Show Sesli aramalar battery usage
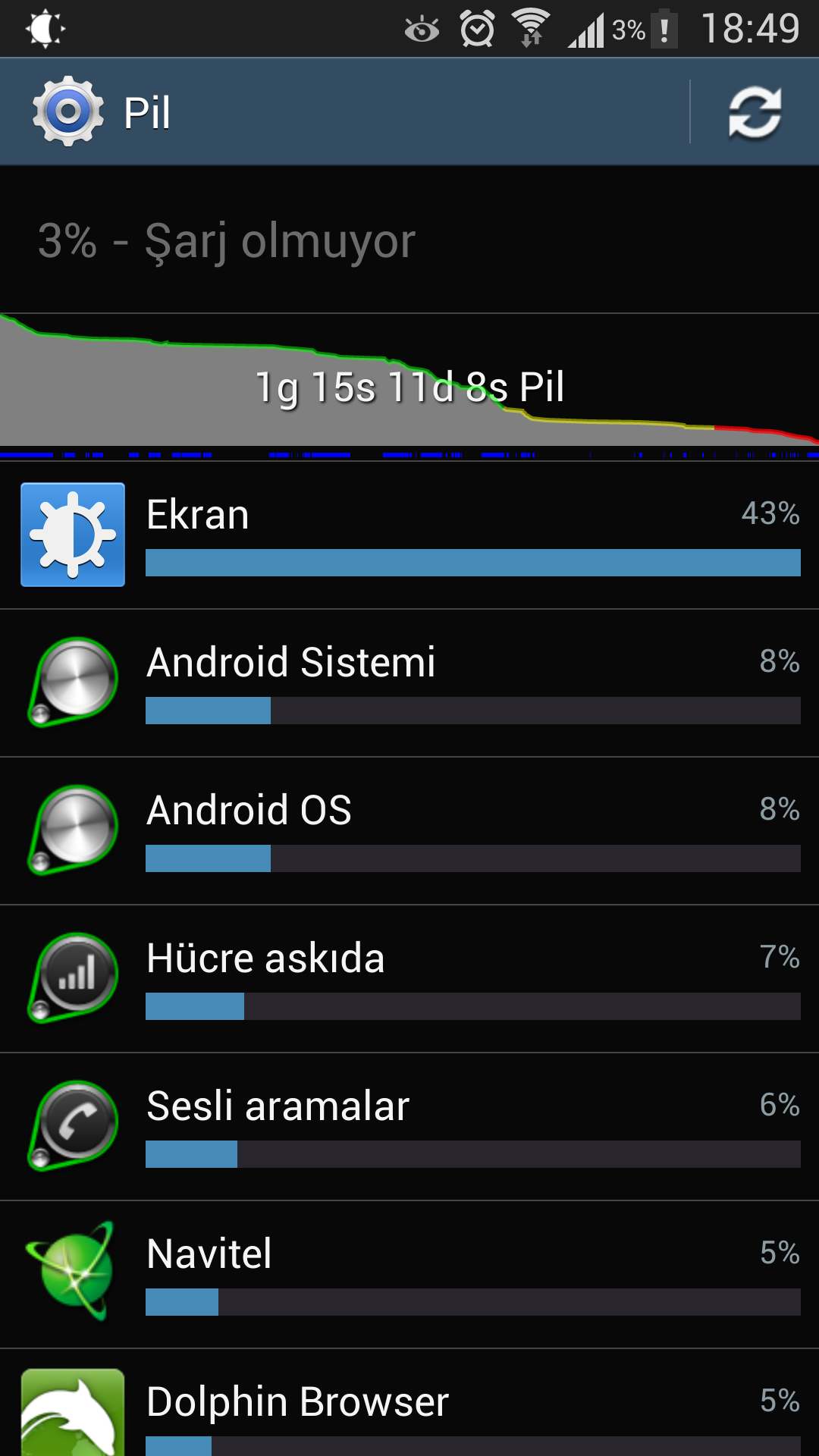819x1456 pixels. (409, 1126)
